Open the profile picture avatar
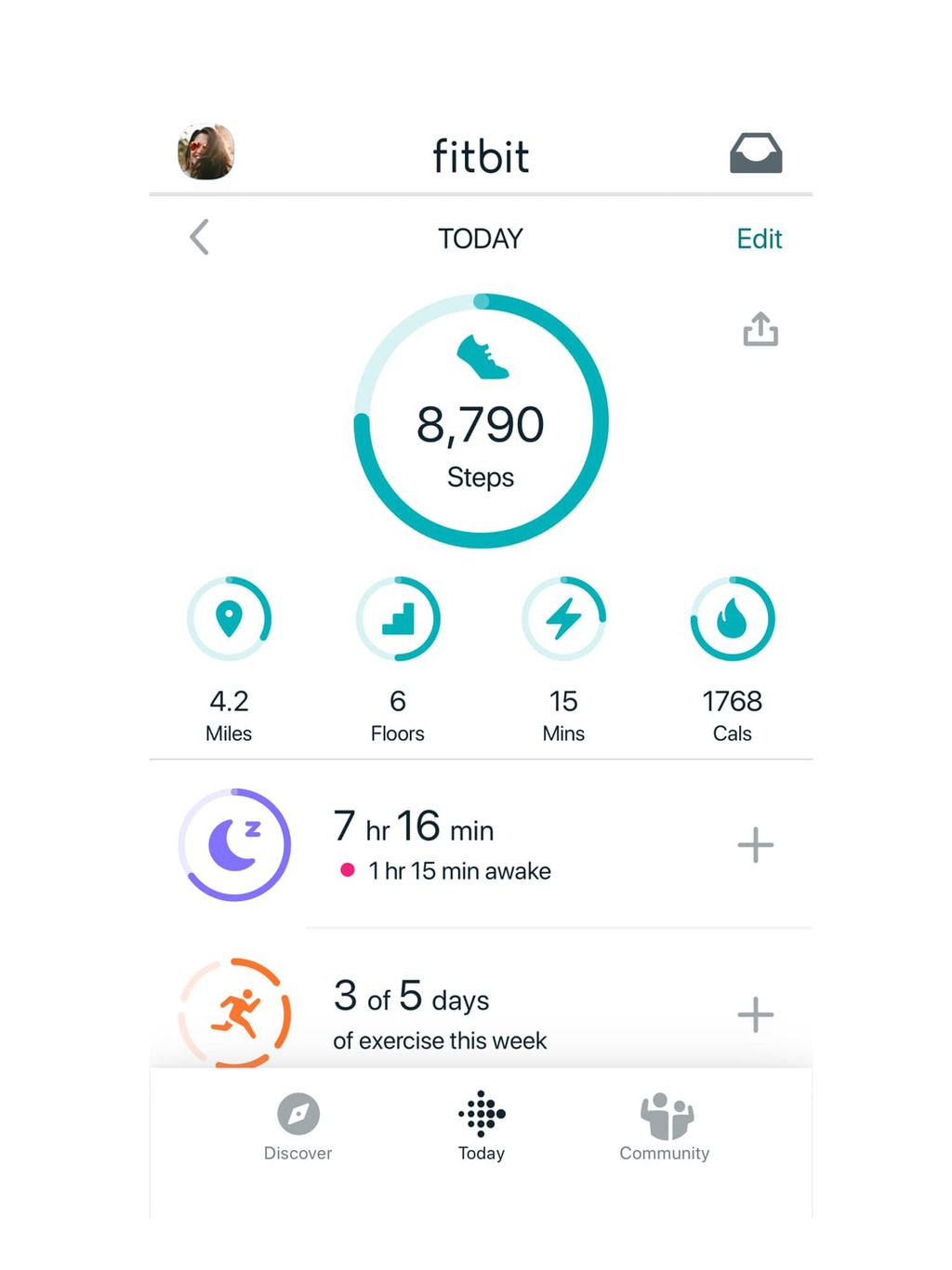The image size is (952, 1270). pyautogui.click(x=206, y=152)
